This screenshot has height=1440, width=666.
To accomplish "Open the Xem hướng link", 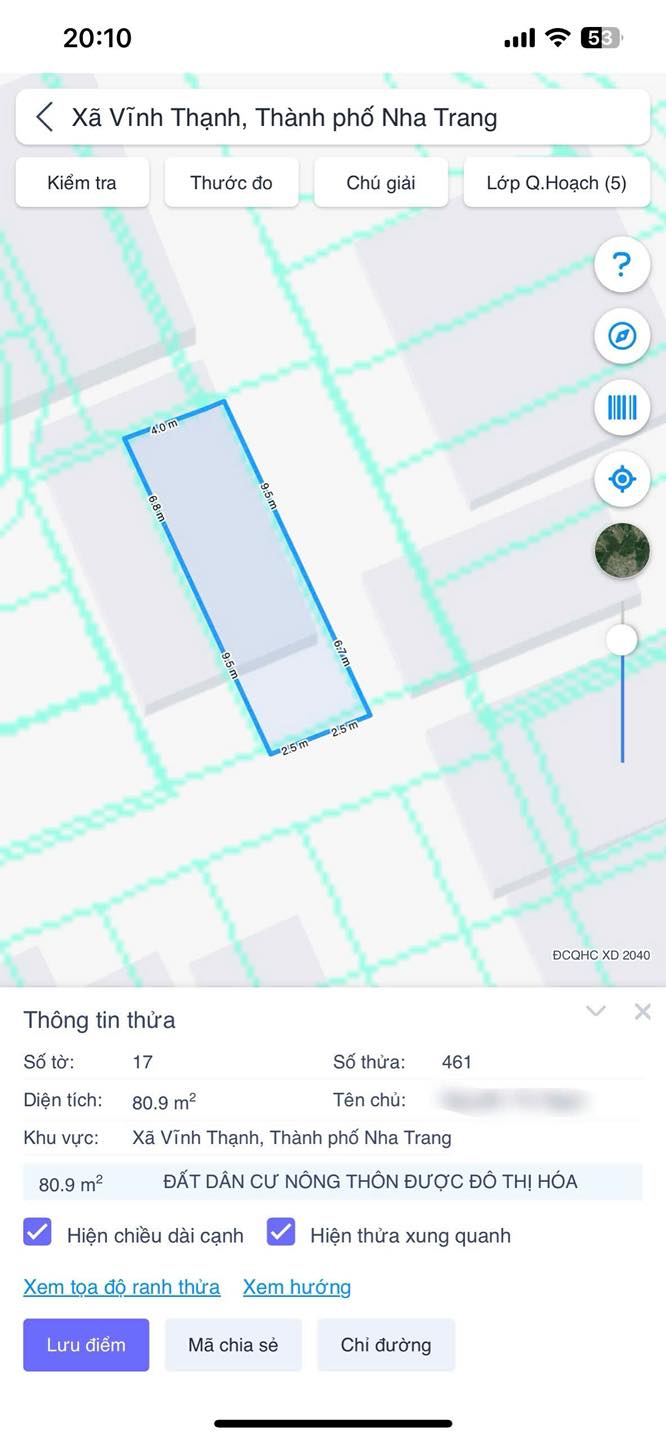I will 297,1287.
